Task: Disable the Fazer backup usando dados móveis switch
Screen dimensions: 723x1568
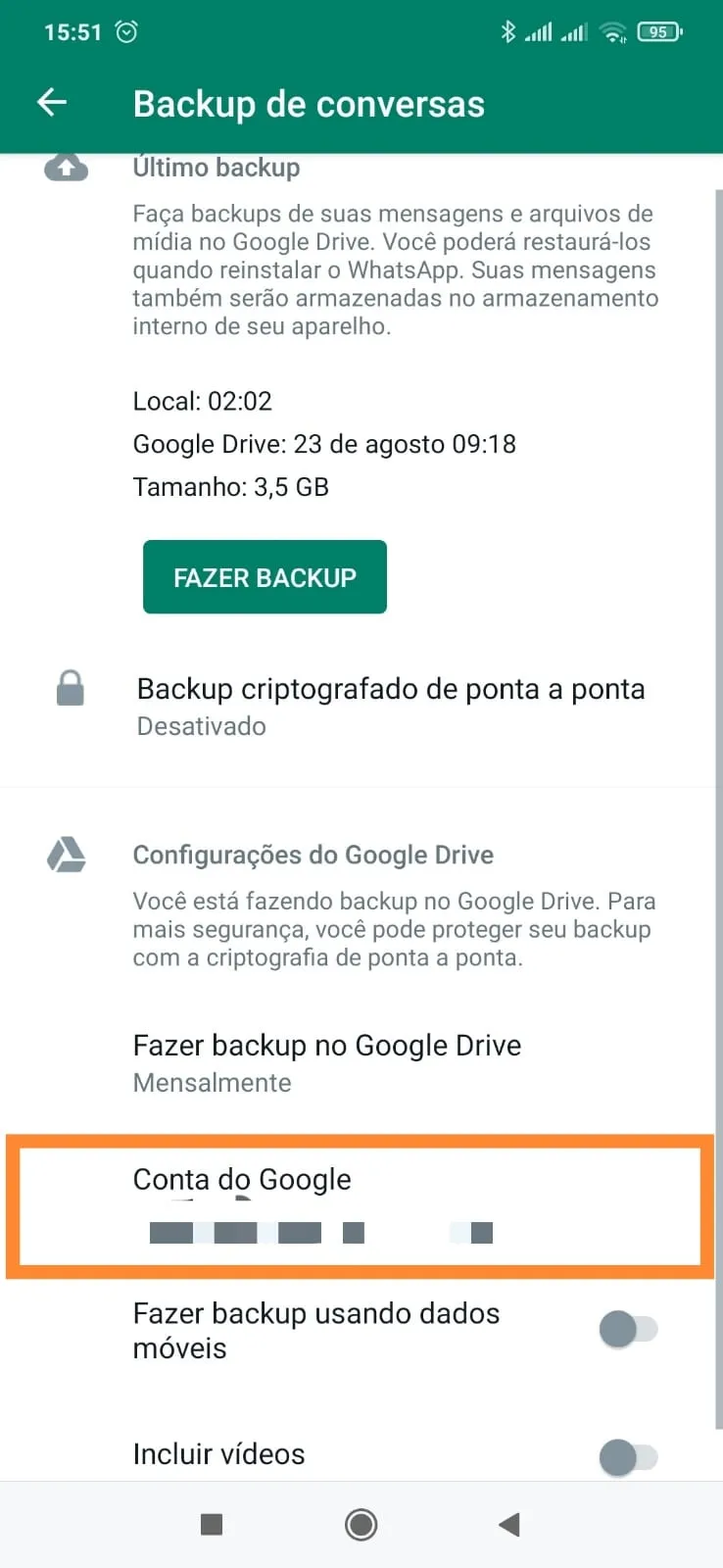Action: coord(628,1330)
